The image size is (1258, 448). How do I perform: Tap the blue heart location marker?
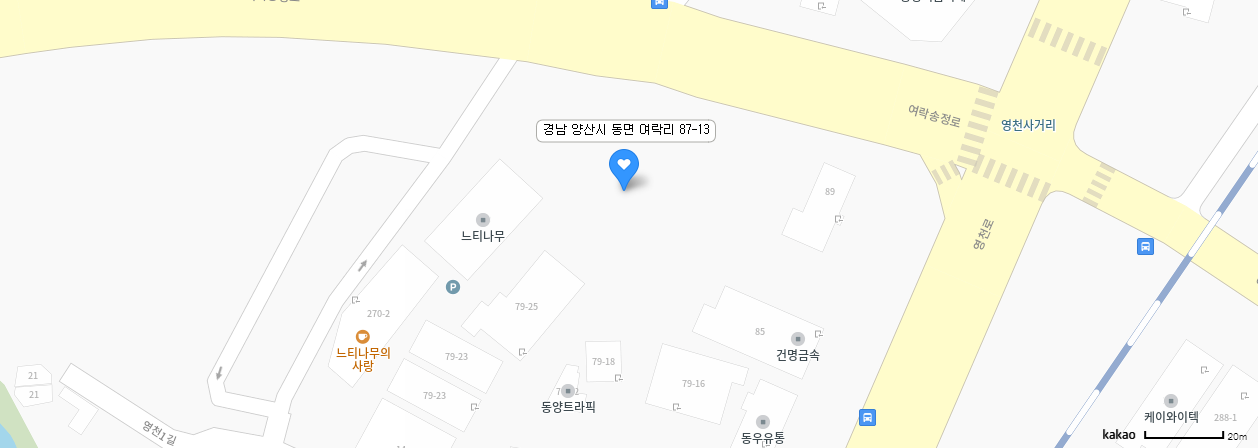click(x=624, y=166)
